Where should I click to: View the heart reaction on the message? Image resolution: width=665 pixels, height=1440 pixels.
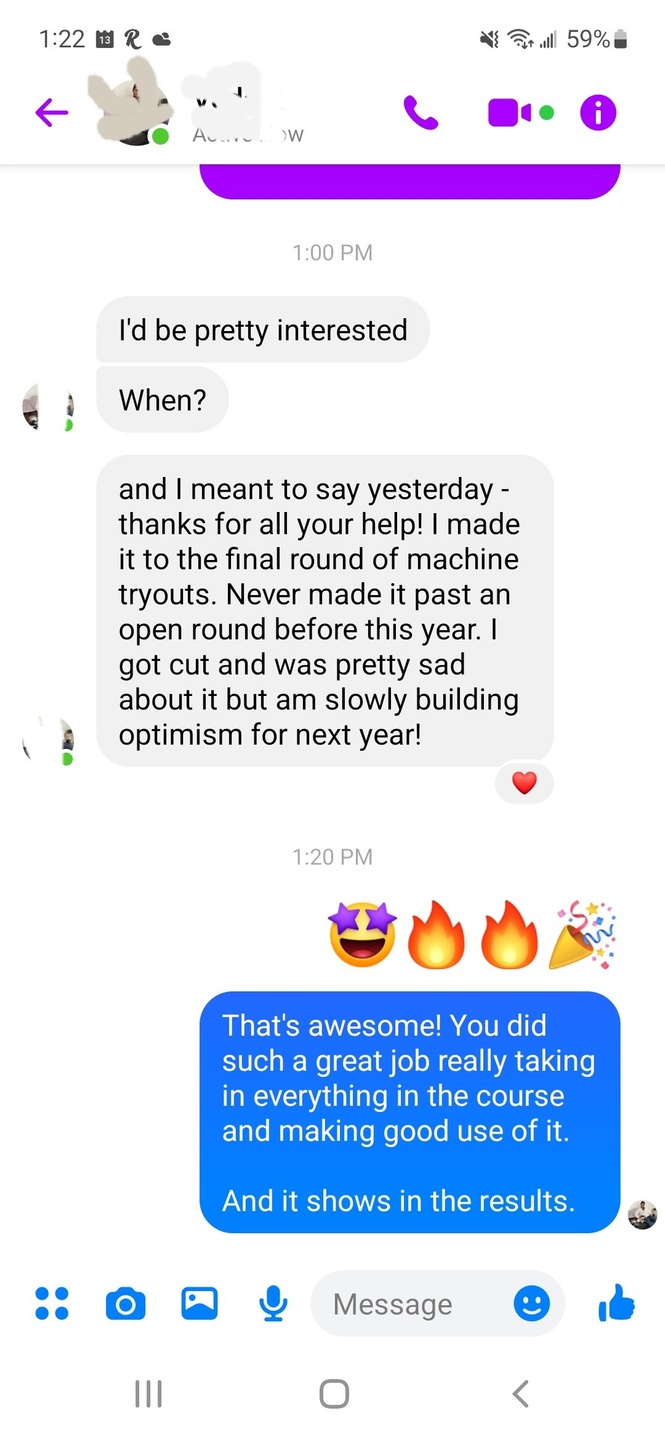[x=524, y=784]
